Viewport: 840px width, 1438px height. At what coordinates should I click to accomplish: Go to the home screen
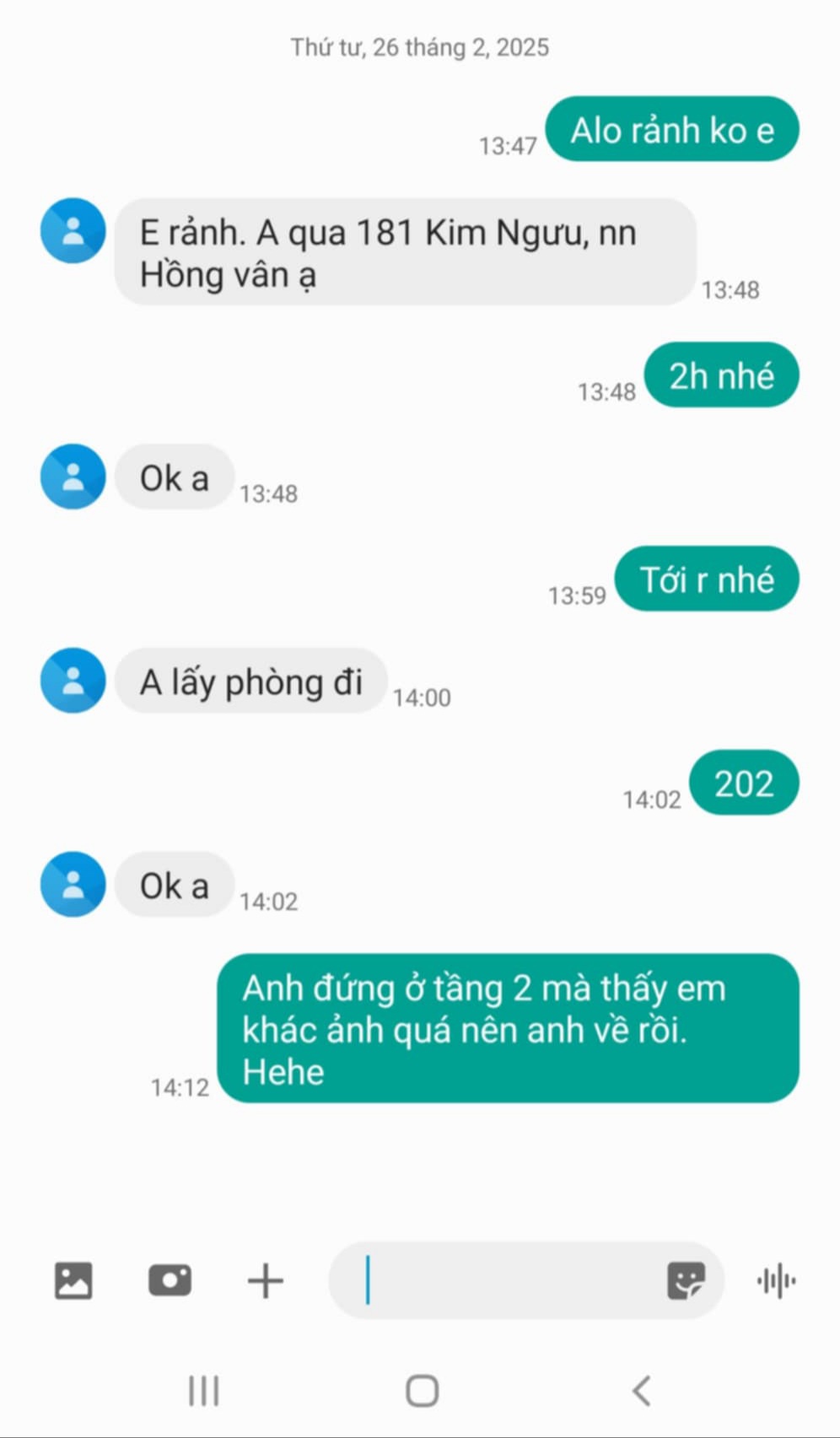422,1391
